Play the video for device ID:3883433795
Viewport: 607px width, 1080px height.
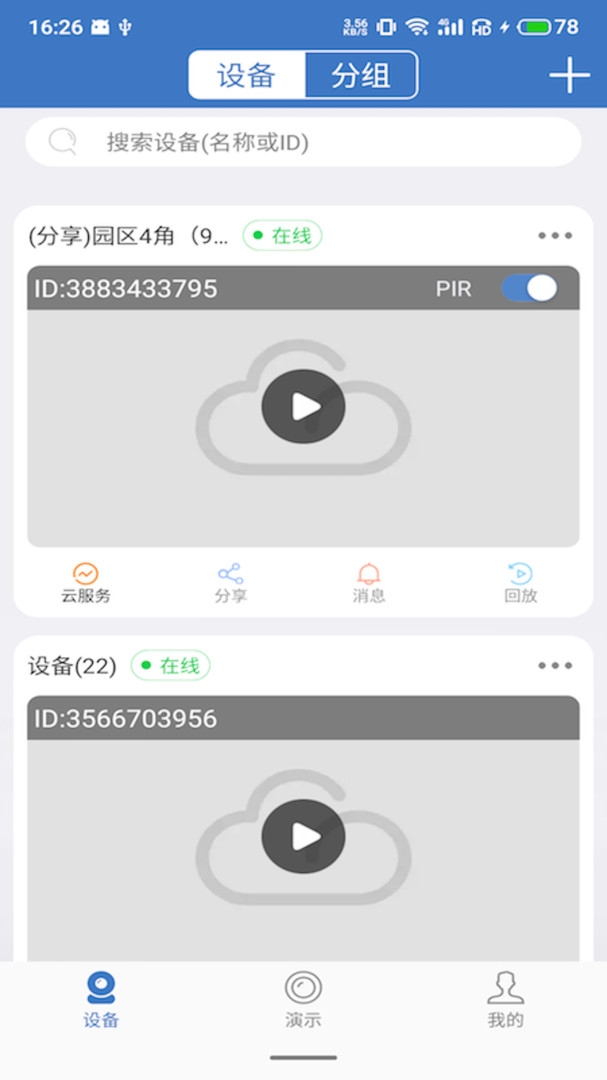coord(303,406)
